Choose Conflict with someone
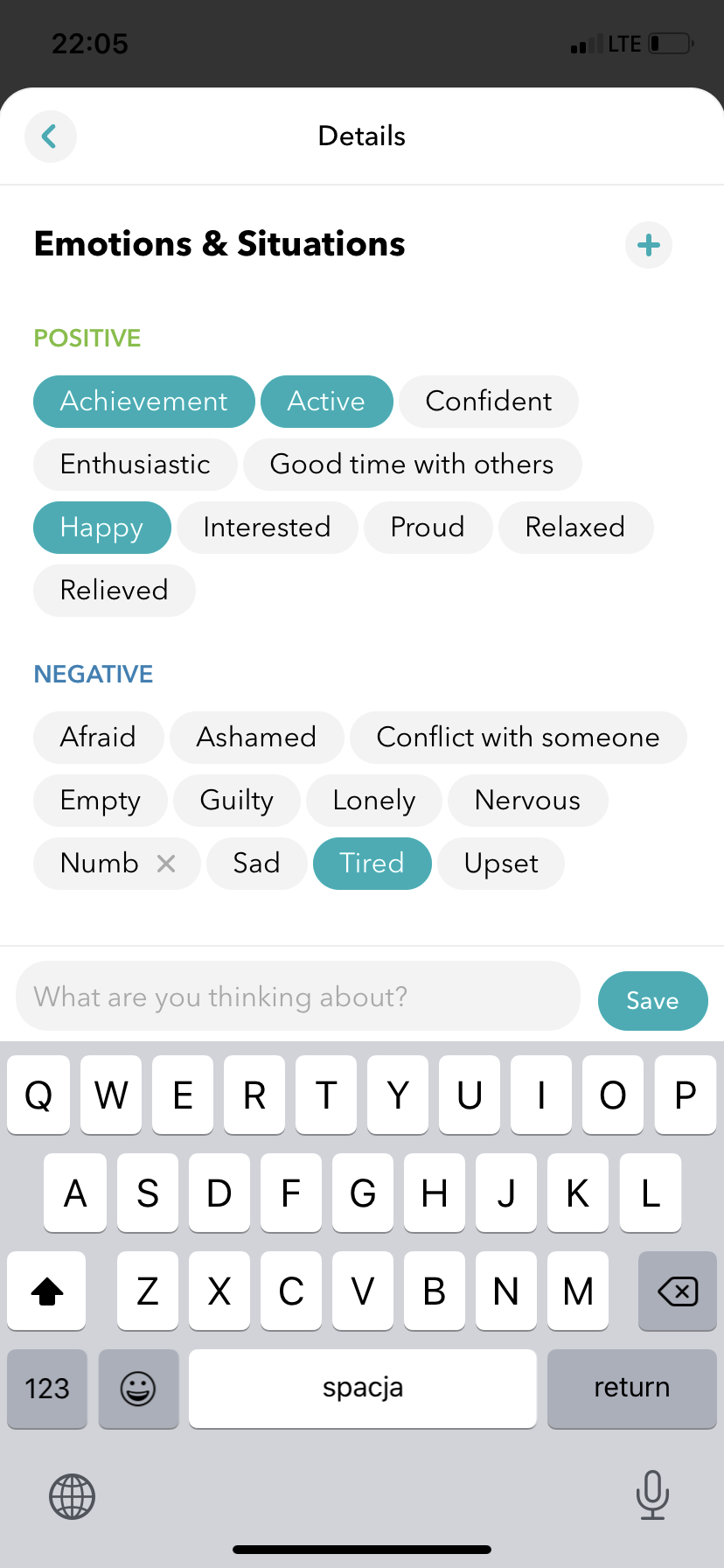 pos(519,738)
